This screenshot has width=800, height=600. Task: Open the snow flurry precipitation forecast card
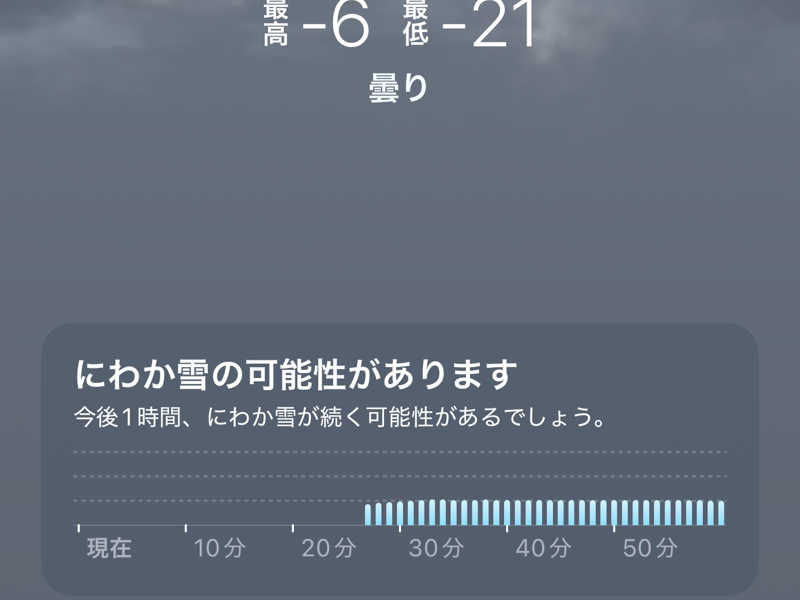pos(398,460)
